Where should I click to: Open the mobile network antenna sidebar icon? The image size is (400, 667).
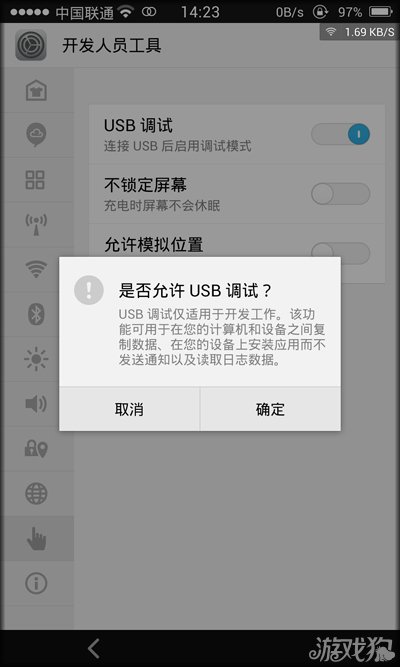36,225
